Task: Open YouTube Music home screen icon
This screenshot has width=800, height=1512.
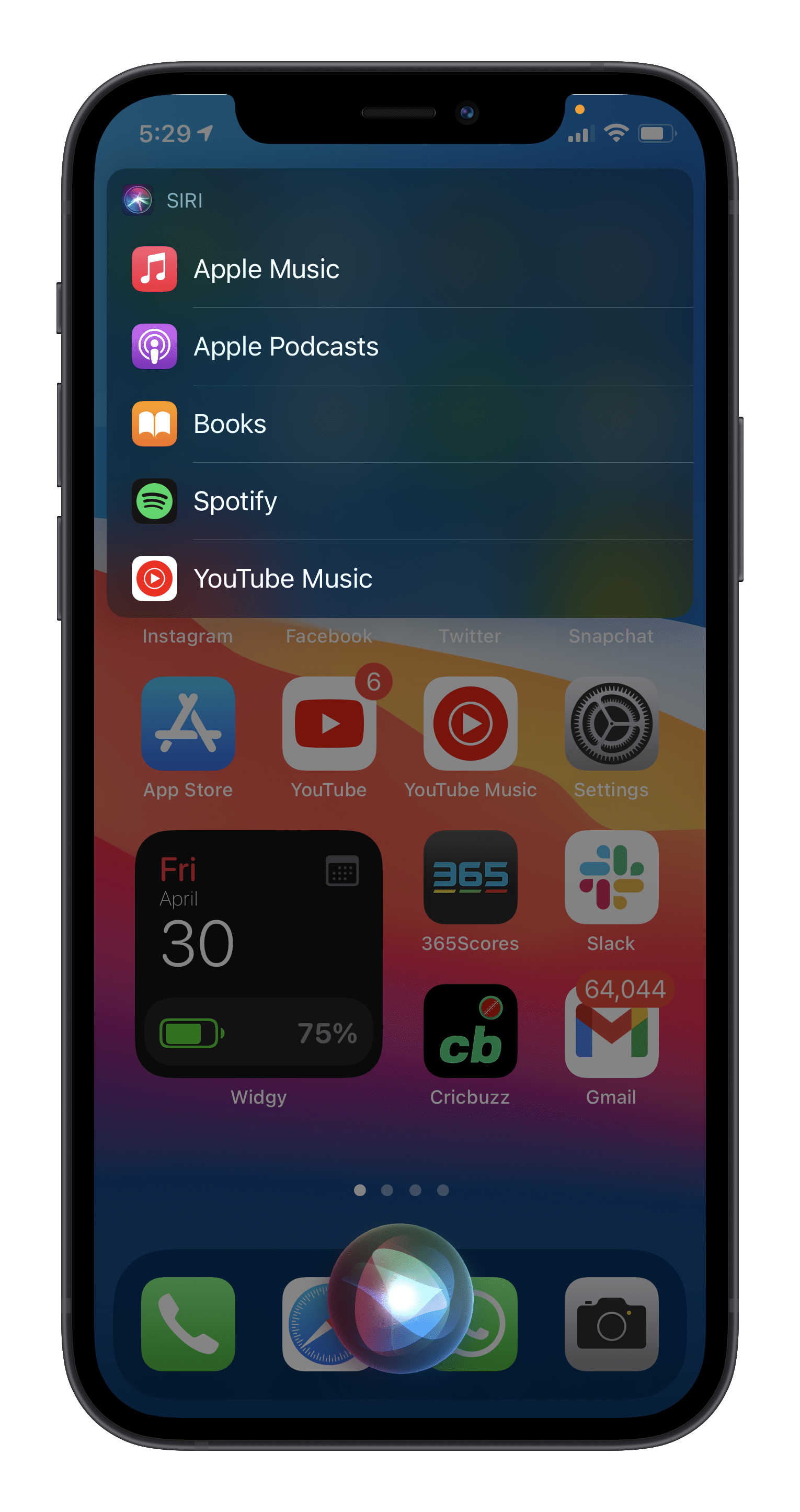Action: (470, 724)
